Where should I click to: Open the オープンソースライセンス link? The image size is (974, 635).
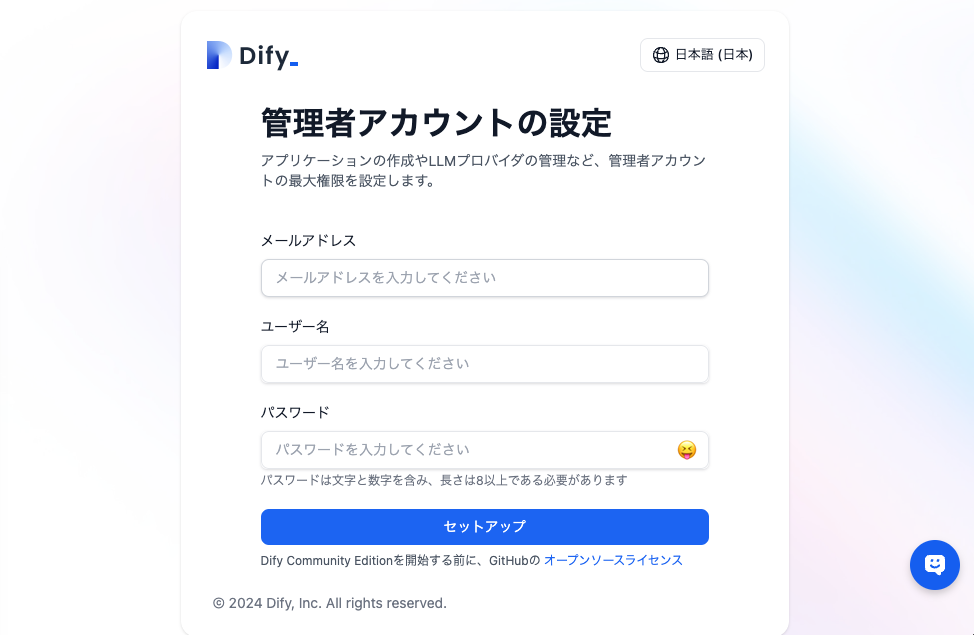point(613,560)
